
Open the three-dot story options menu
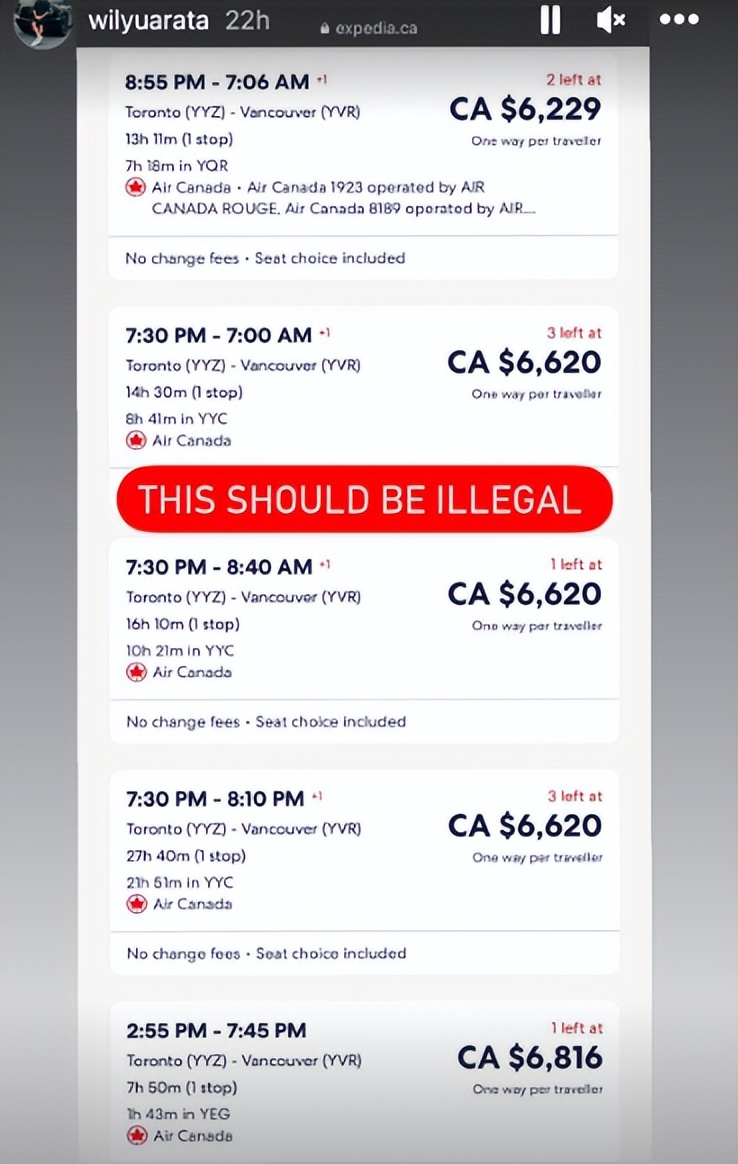tap(680, 20)
